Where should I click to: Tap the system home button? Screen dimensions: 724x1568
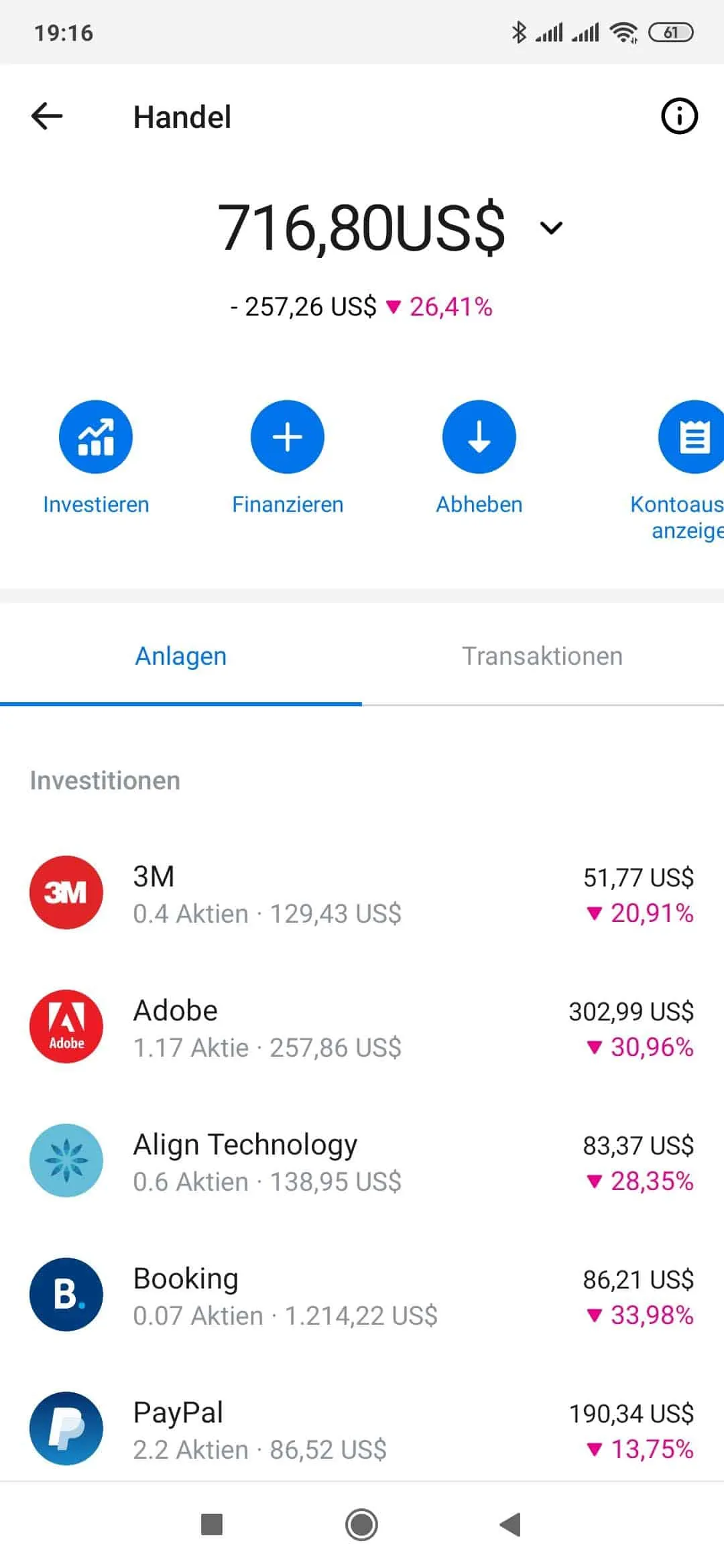pyautogui.click(x=361, y=1525)
